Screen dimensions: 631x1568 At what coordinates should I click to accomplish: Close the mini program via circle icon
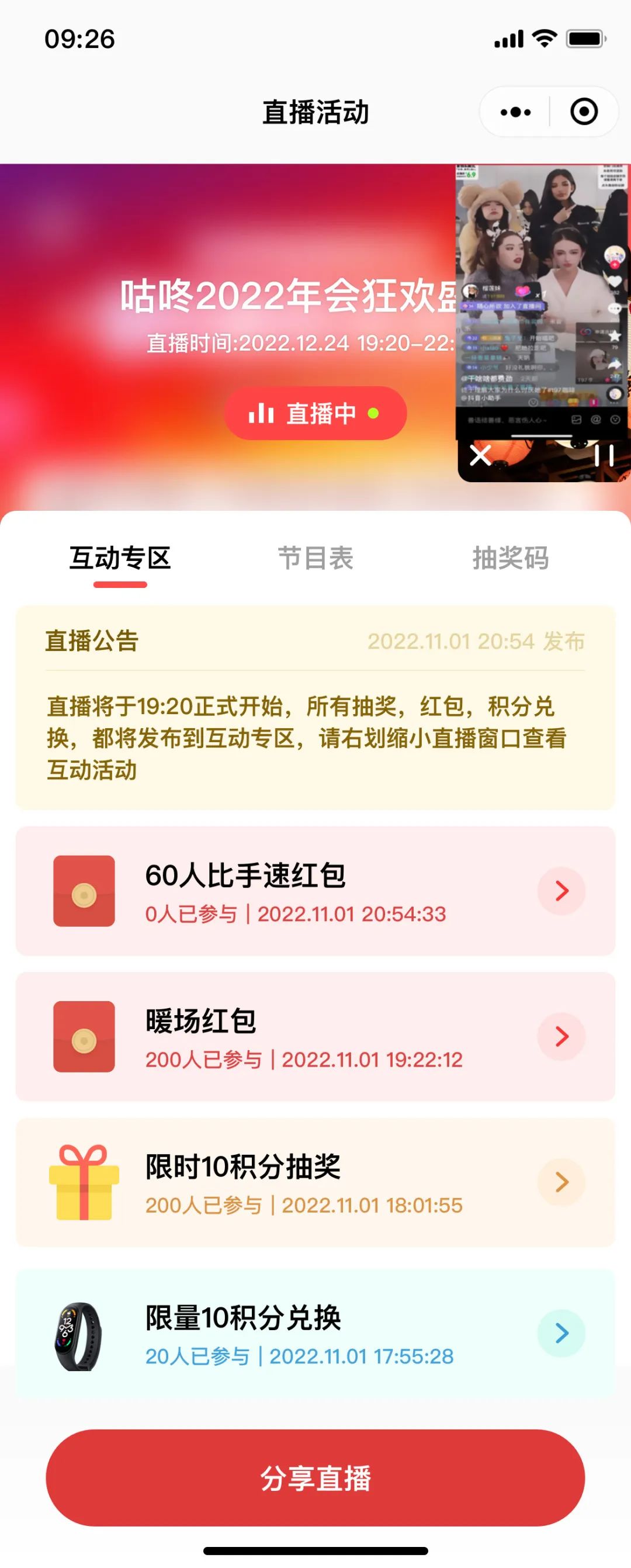[x=584, y=112]
